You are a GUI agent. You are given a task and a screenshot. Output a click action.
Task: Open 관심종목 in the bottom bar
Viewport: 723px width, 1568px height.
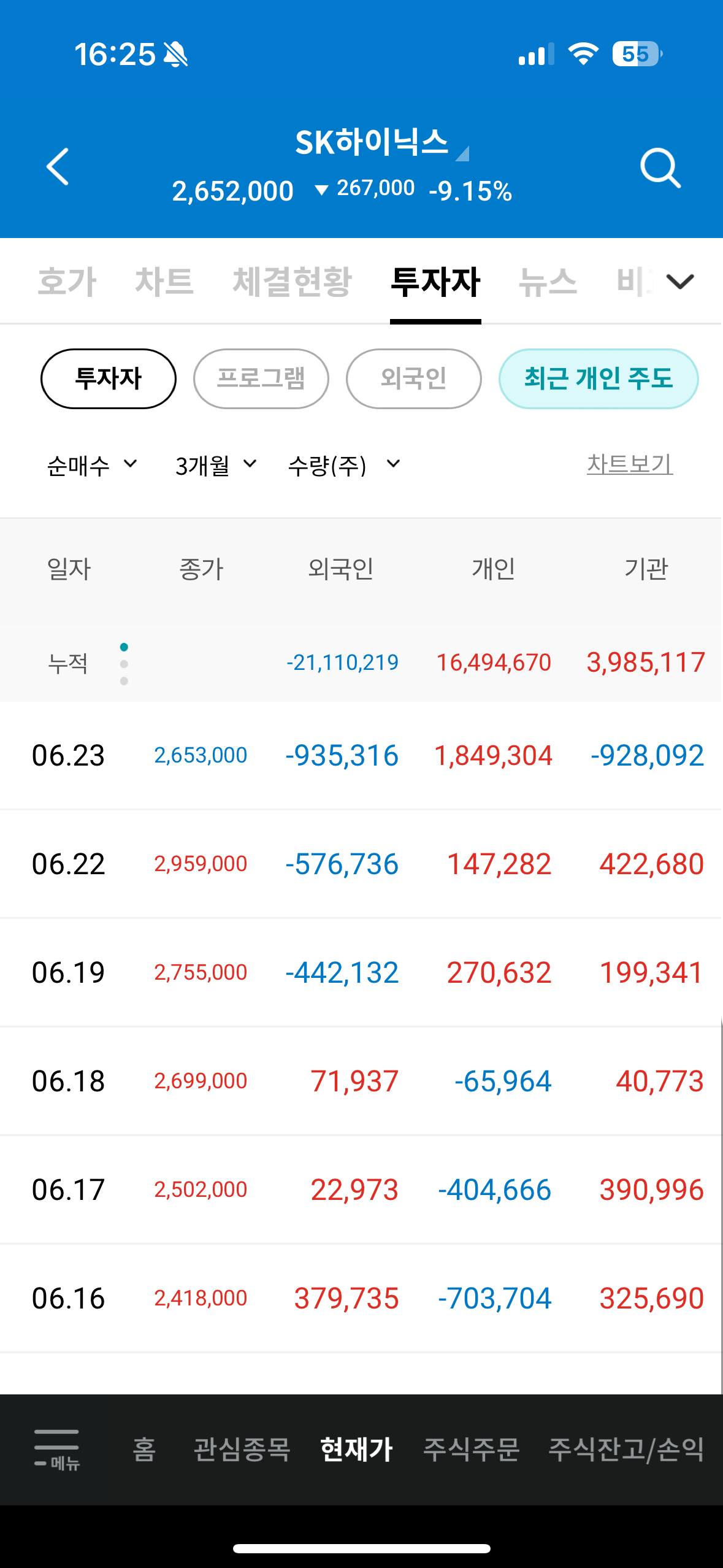click(x=242, y=1449)
